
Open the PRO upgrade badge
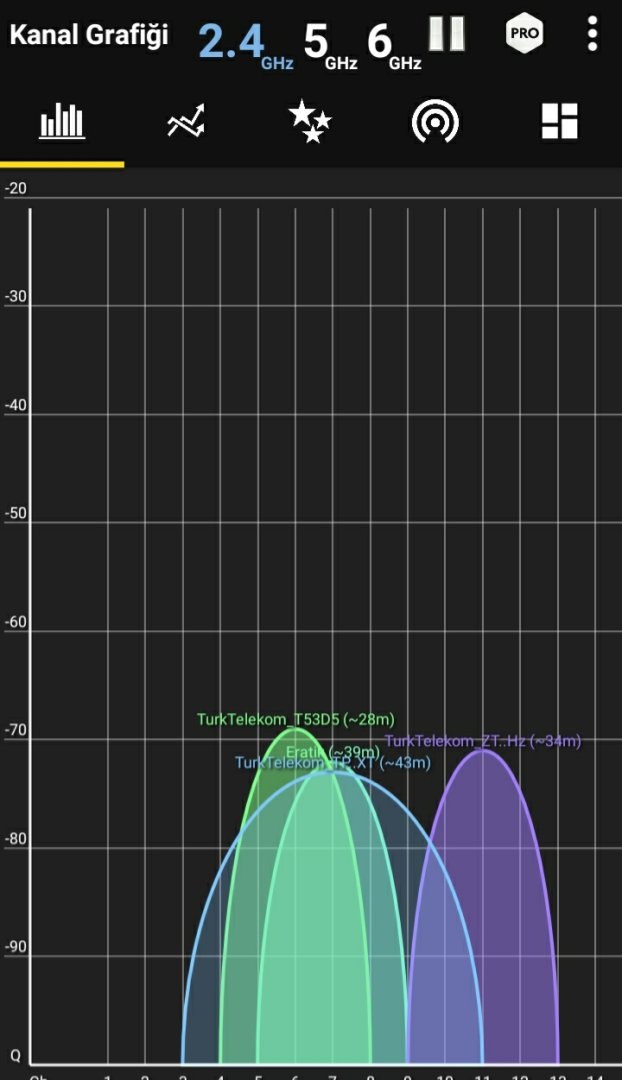(x=524, y=34)
